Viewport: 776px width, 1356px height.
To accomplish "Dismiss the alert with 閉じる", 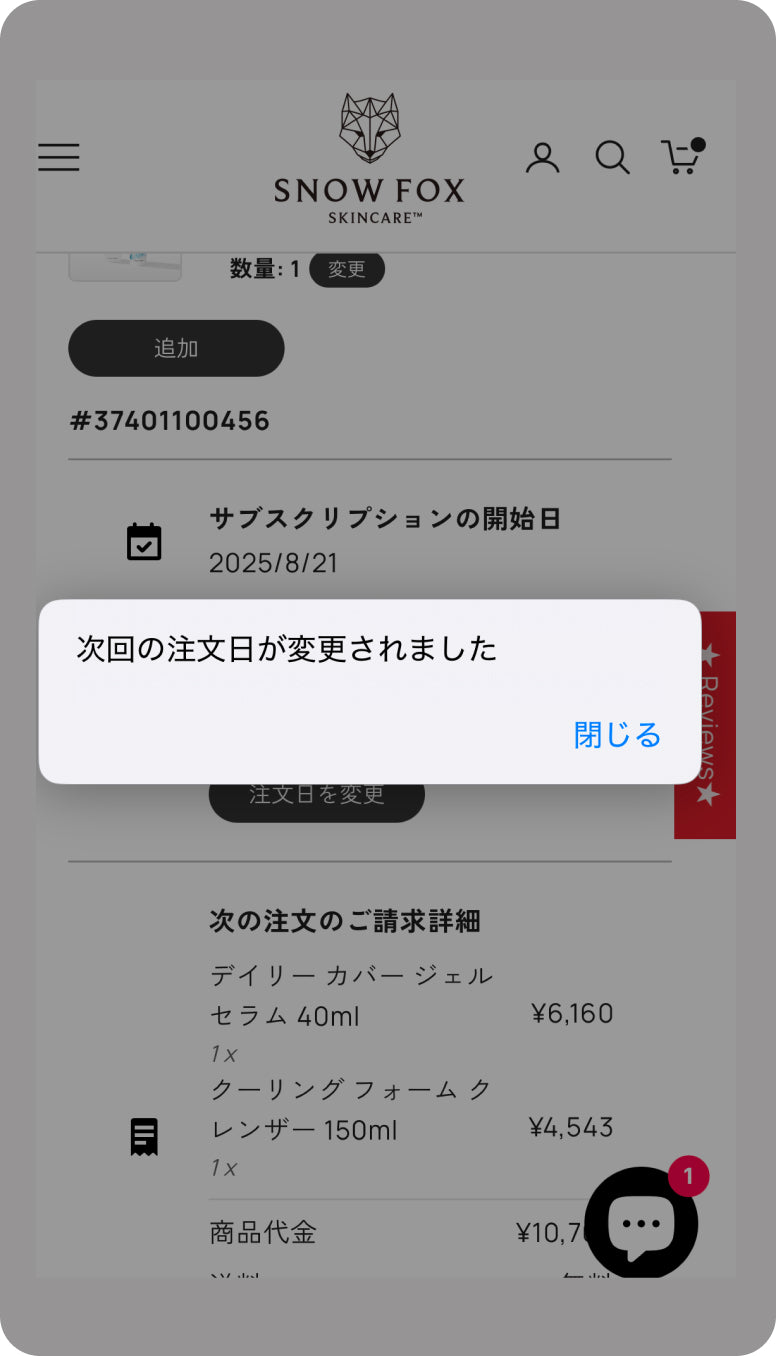I will [617, 735].
